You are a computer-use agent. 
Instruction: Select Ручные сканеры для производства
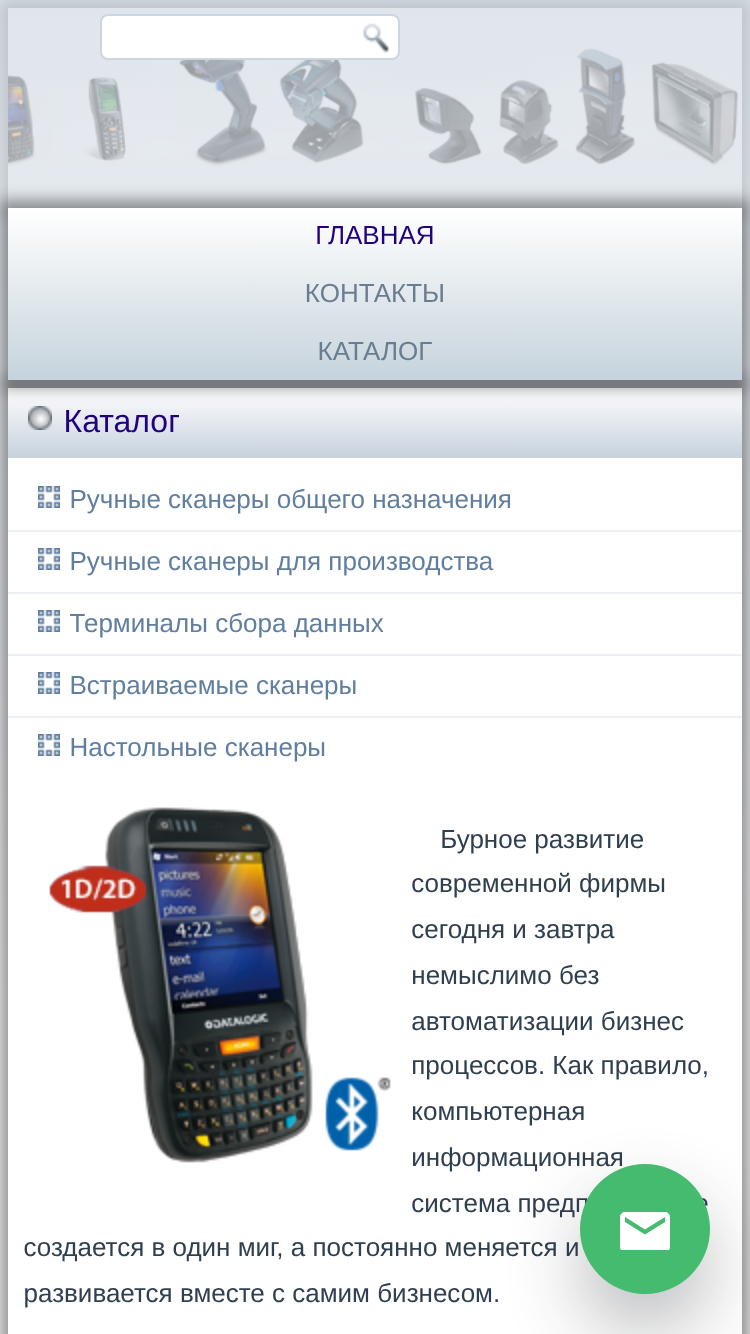281,561
